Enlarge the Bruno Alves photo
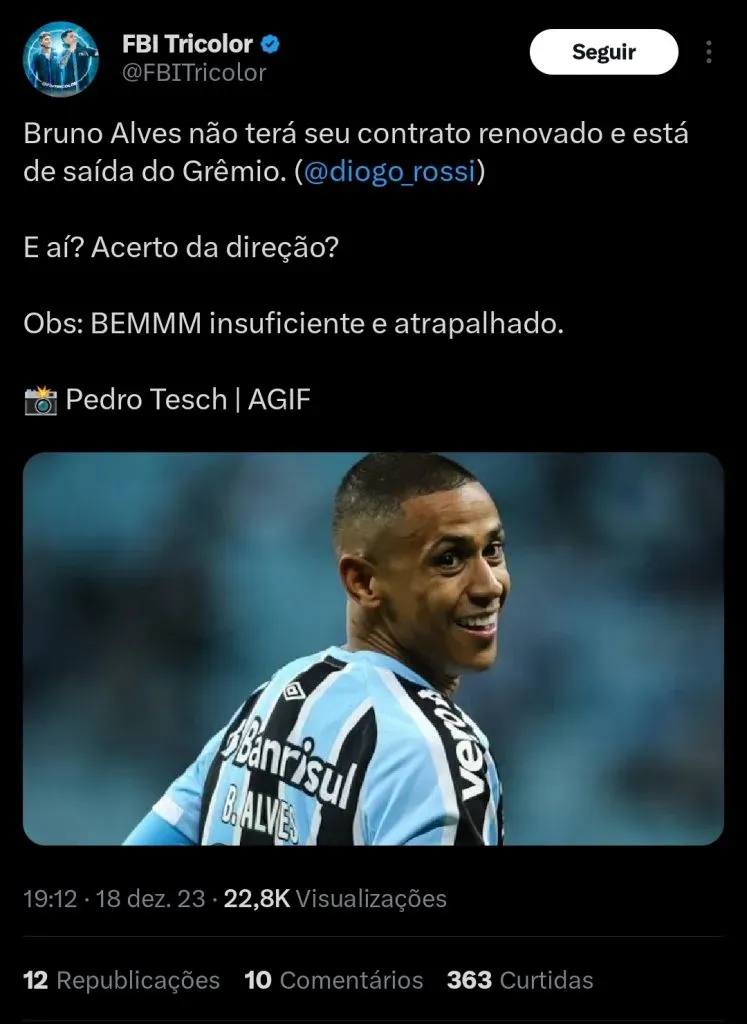The width and height of the screenshot is (747, 1024). click(373, 648)
